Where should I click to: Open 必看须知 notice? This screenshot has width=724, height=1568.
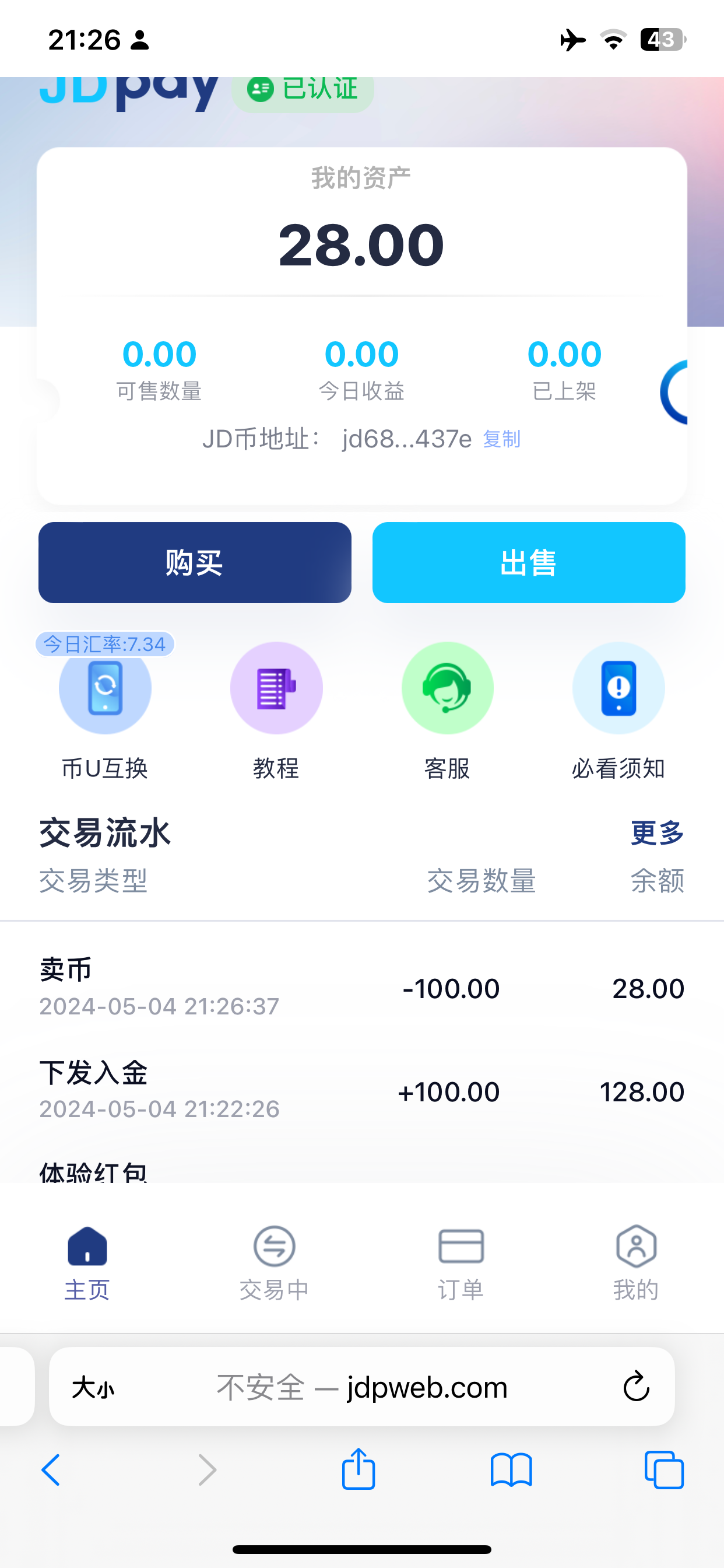click(x=618, y=688)
